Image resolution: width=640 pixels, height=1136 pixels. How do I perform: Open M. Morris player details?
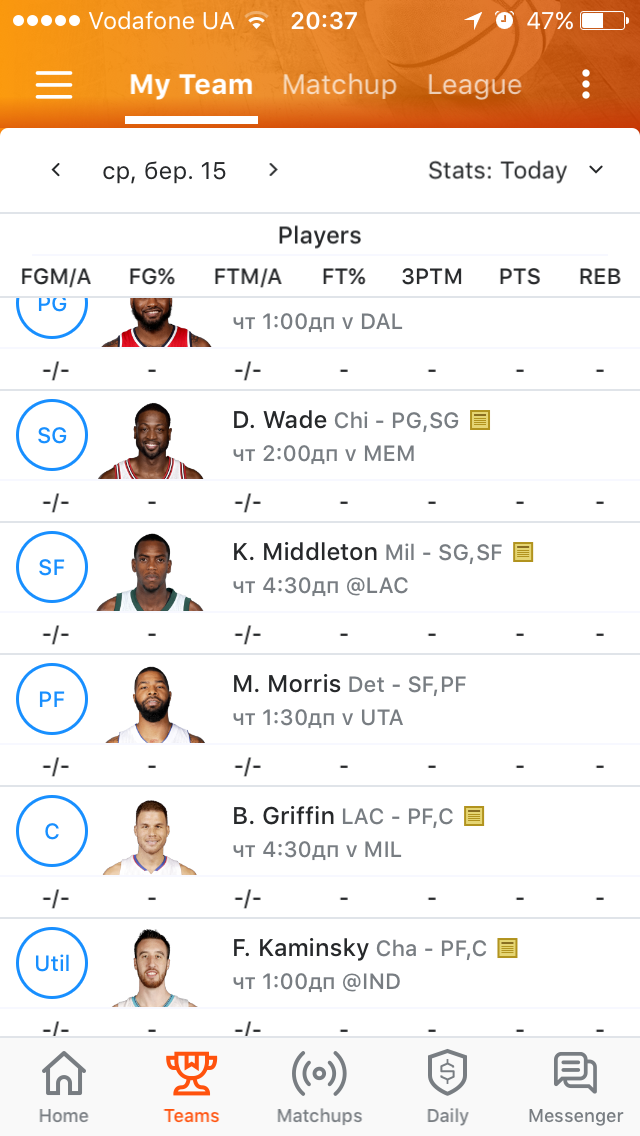click(x=320, y=699)
